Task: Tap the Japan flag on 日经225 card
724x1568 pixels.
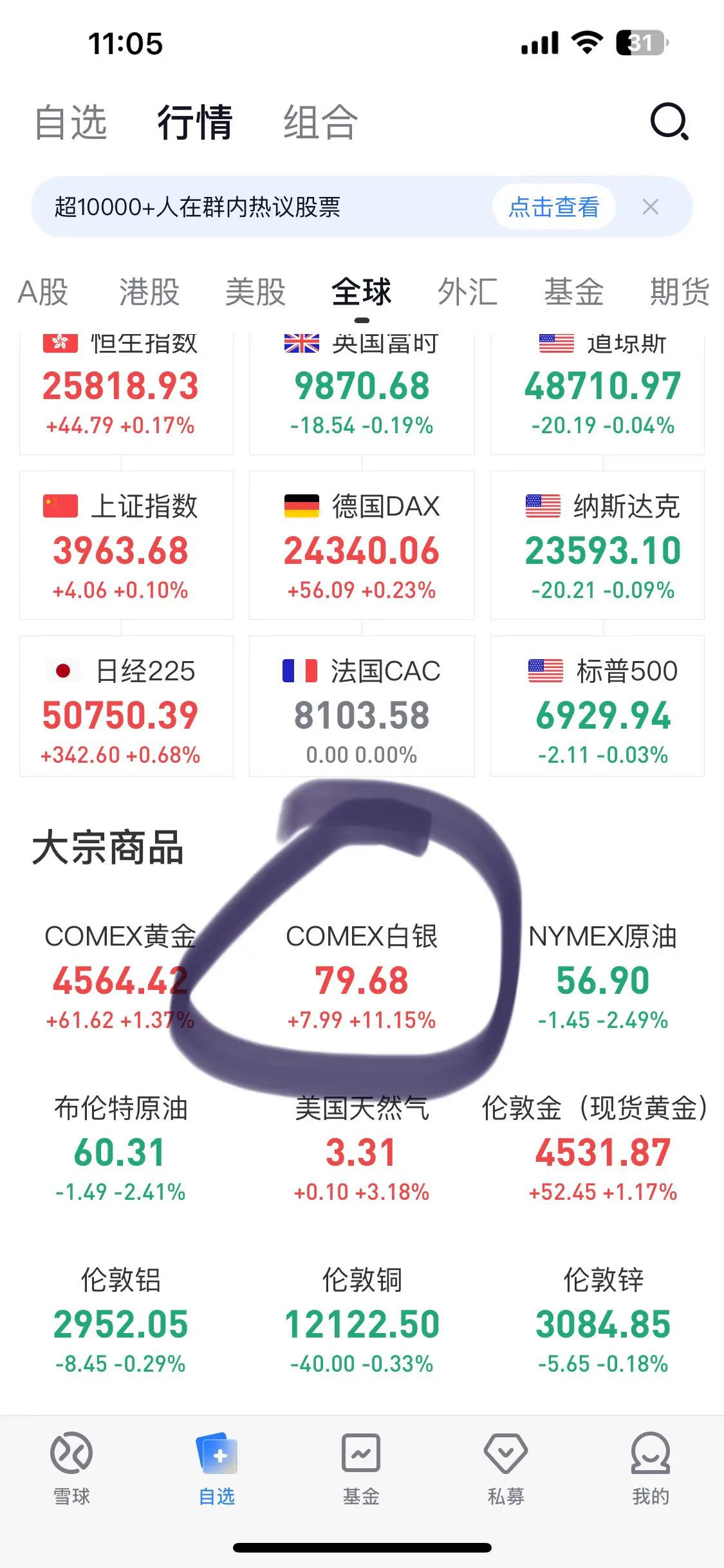Action: pos(63,670)
